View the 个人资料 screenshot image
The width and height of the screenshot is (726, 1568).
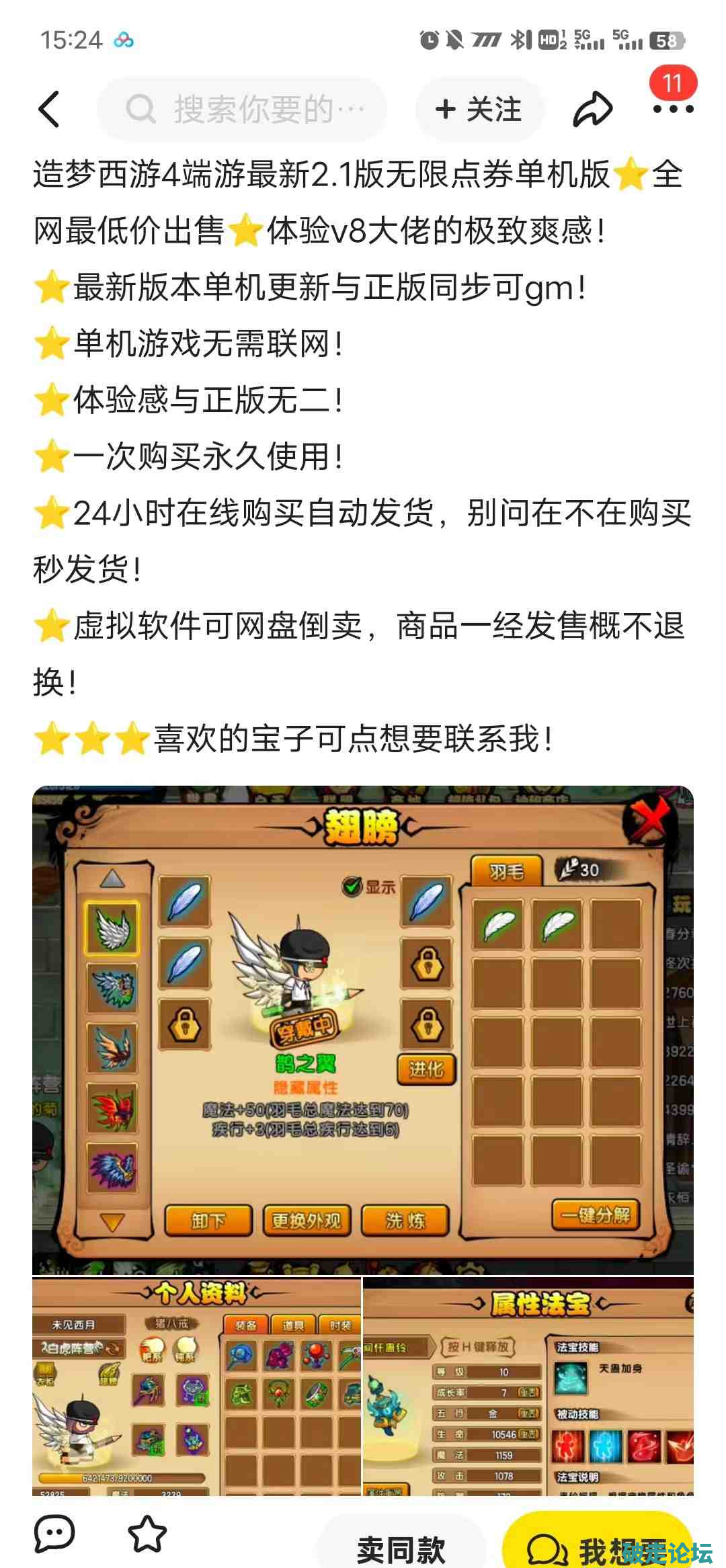tap(196, 1386)
